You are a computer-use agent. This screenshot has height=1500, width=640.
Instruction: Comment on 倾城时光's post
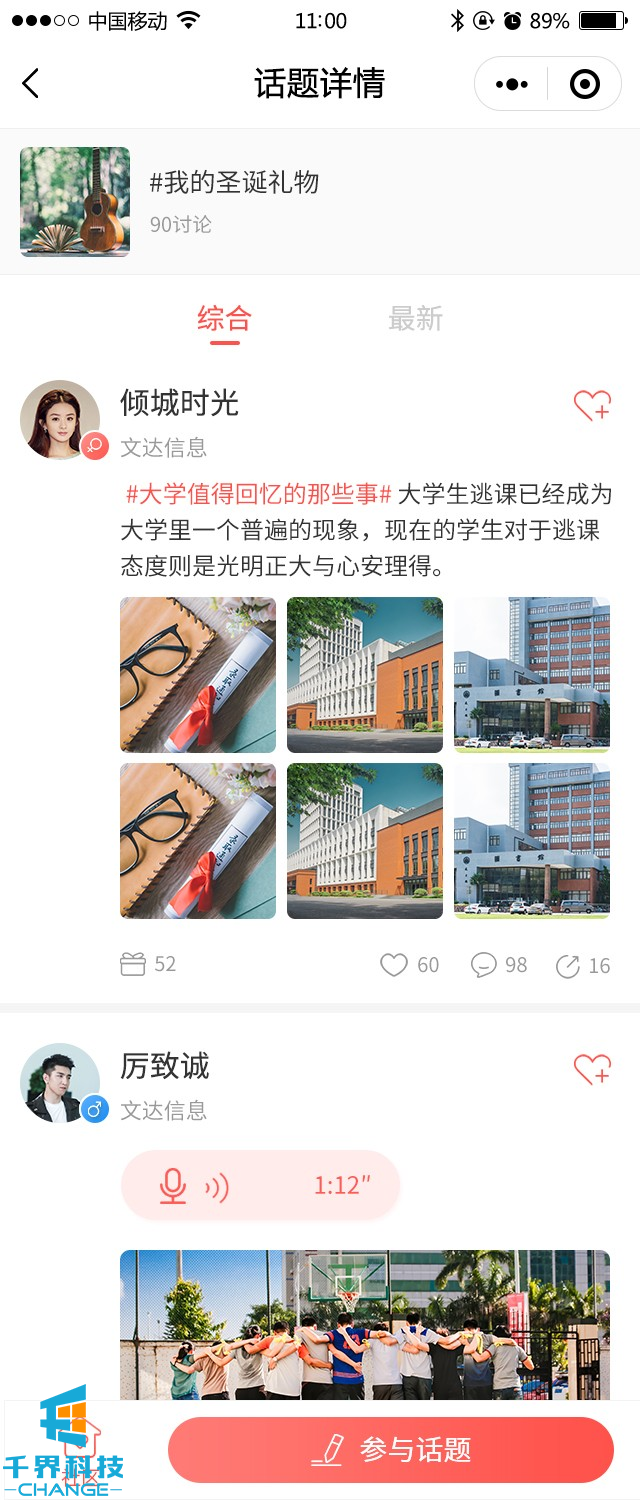point(484,965)
